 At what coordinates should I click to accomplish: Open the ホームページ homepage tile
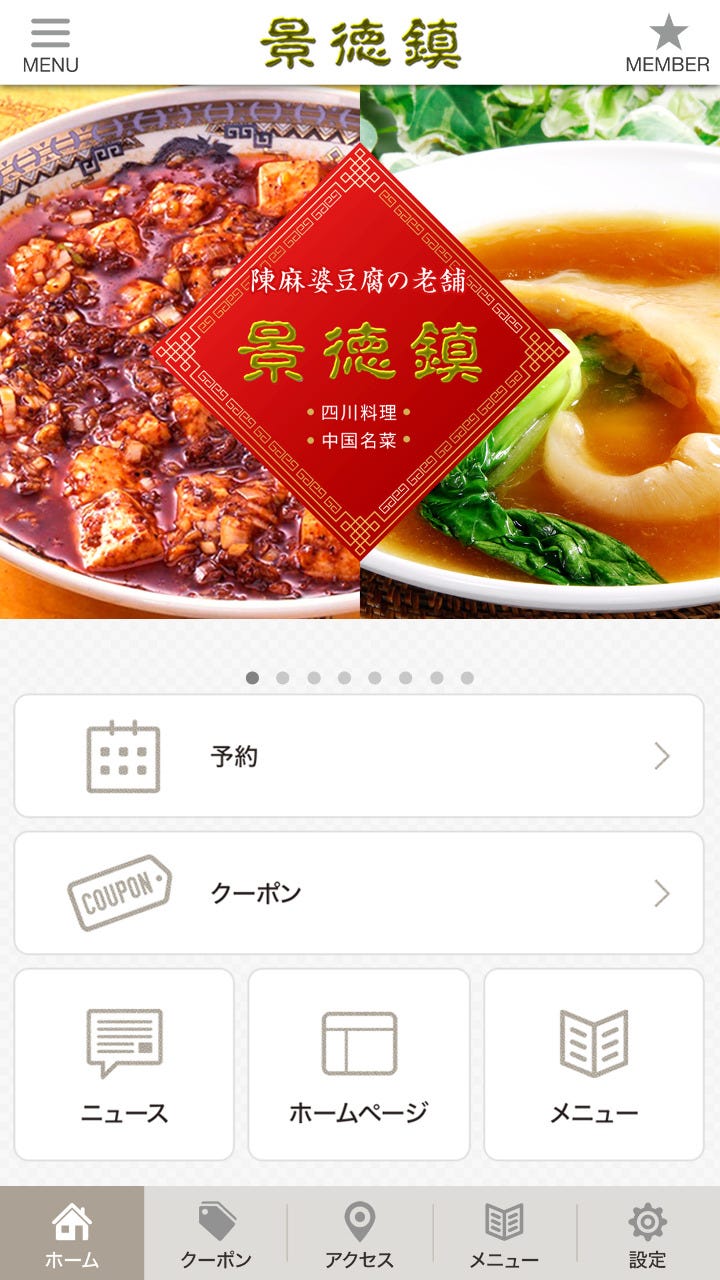pos(359,1064)
